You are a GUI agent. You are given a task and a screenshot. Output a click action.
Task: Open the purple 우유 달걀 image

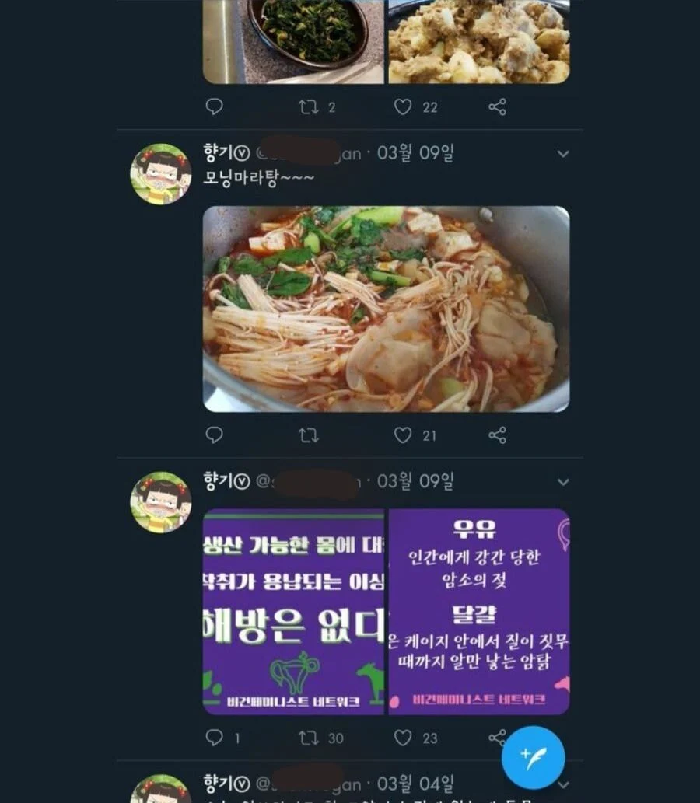(478, 611)
